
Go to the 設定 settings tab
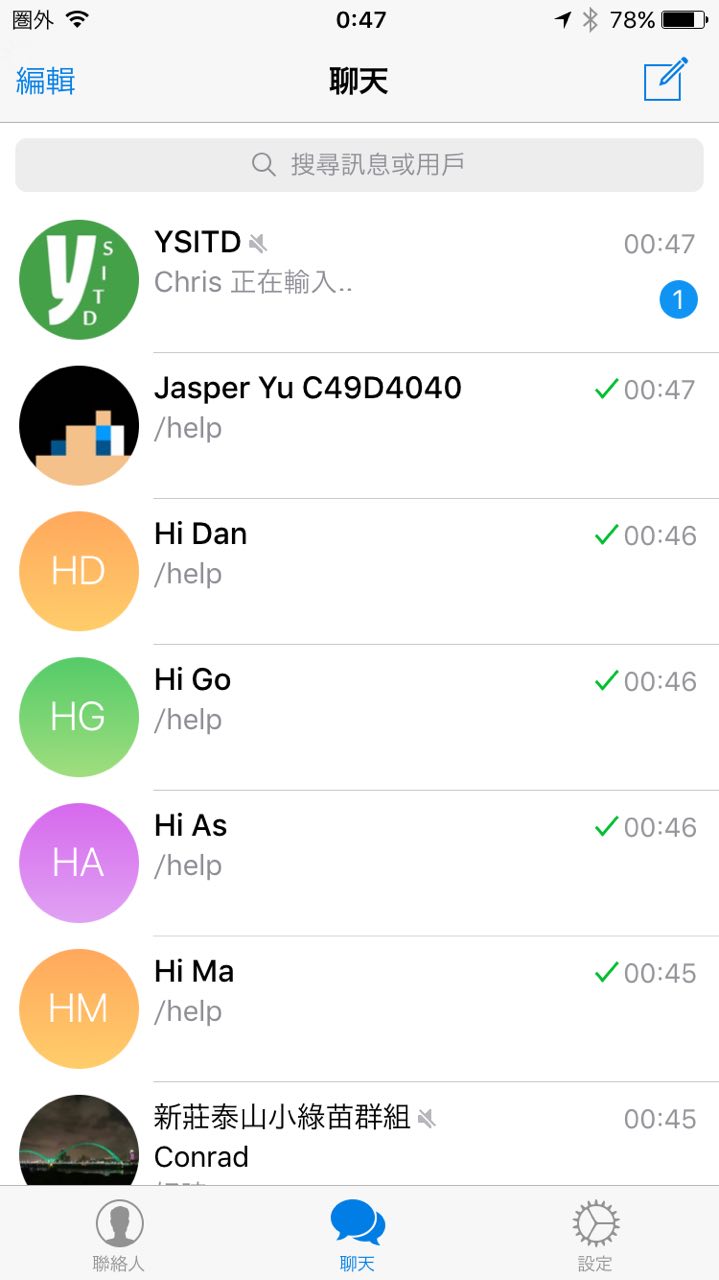coord(596,1236)
